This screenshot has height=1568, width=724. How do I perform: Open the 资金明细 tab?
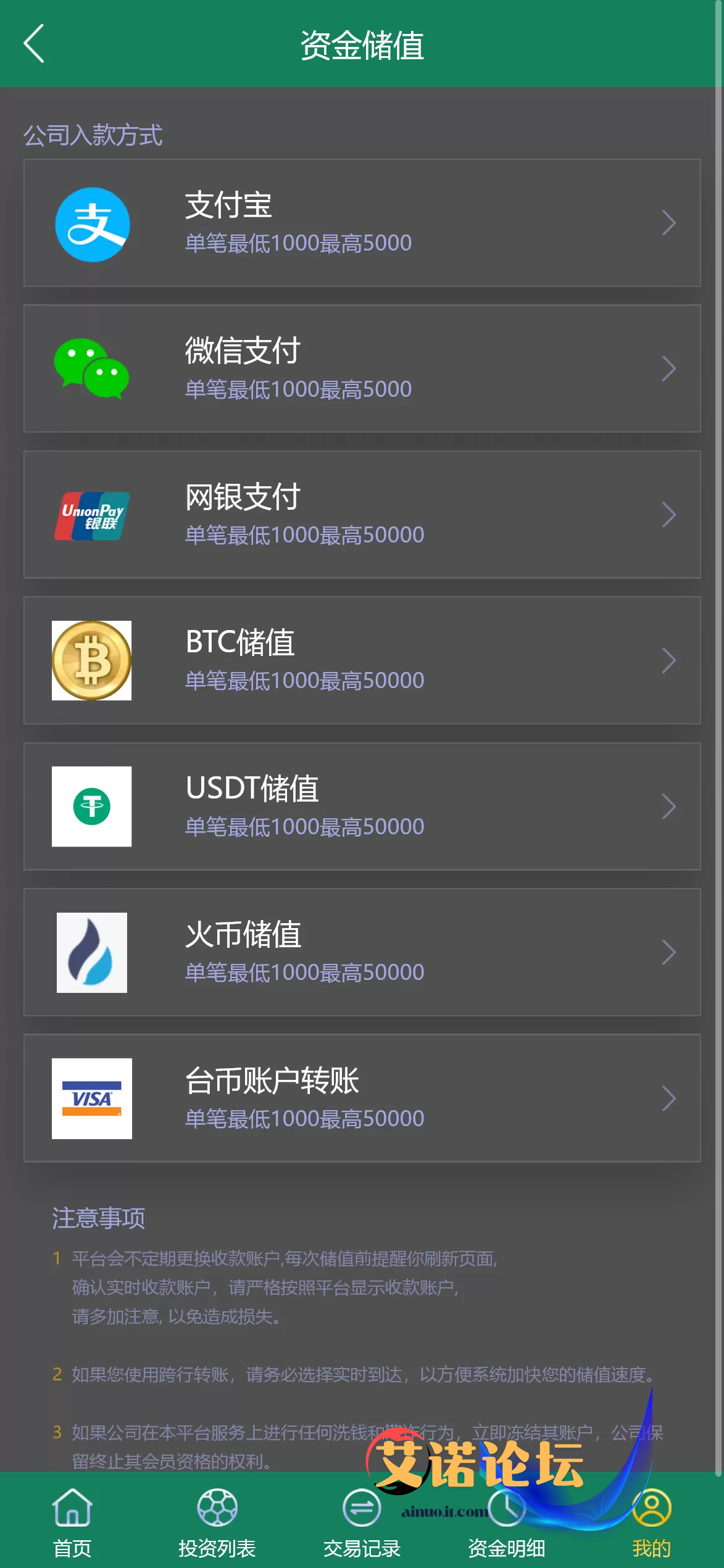pos(506,1522)
